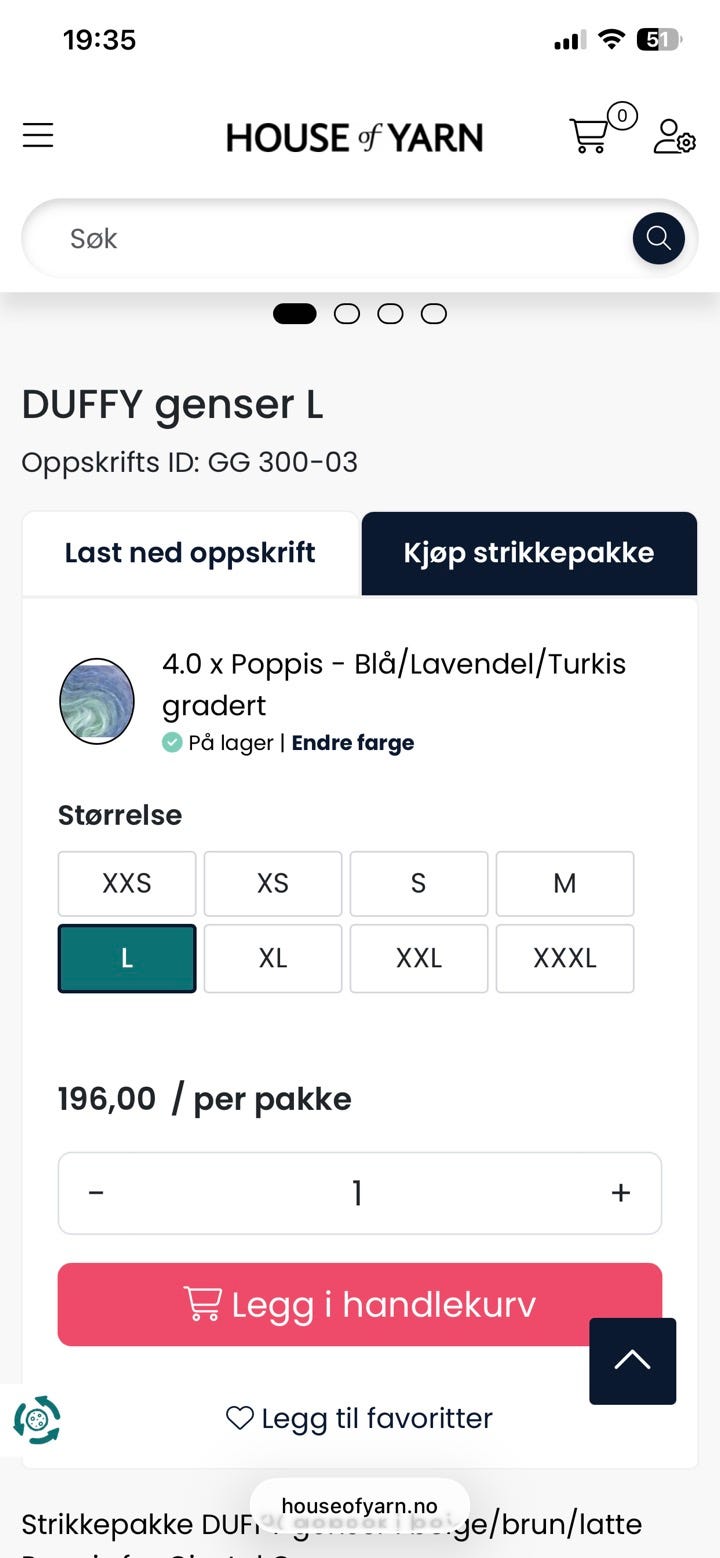Screen dimensions: 720x1558
Task: Decrease quantity with the minus button
Action: (96, 1193)
